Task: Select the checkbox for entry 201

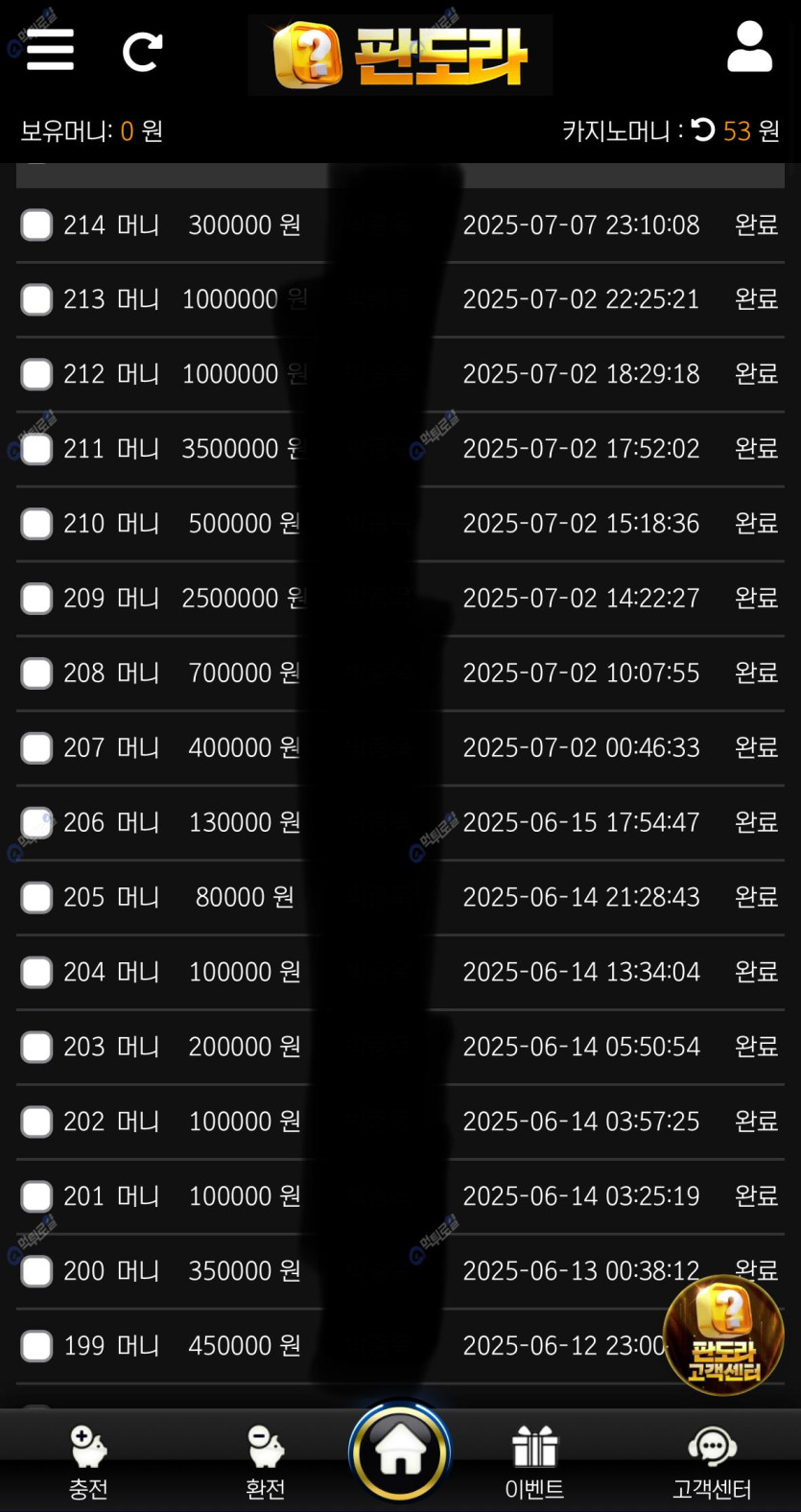Action: click(36, 1196)
